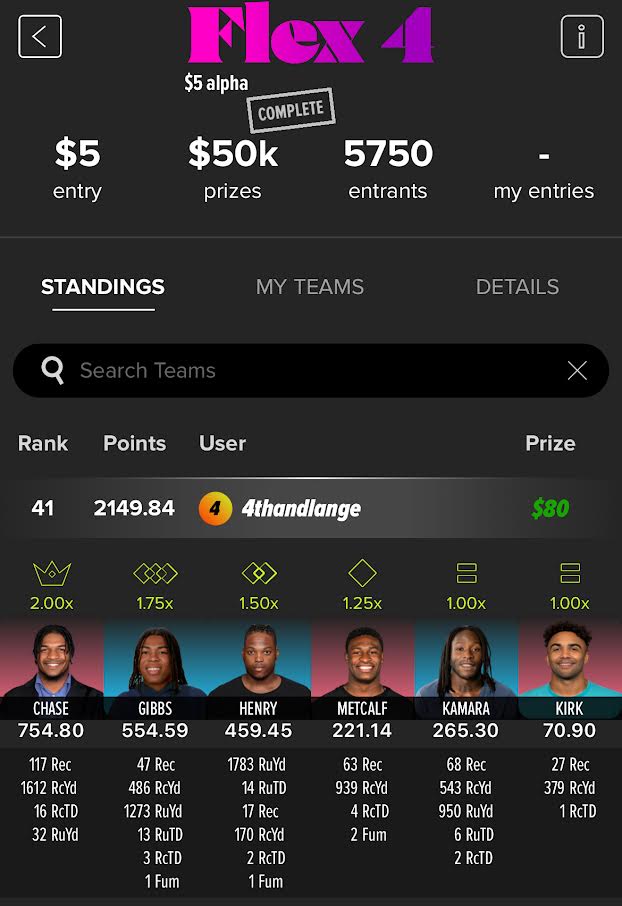This screenshot has width=622, height=906.
Task: Clear the search with the X icon
Action: click(577, 371)
